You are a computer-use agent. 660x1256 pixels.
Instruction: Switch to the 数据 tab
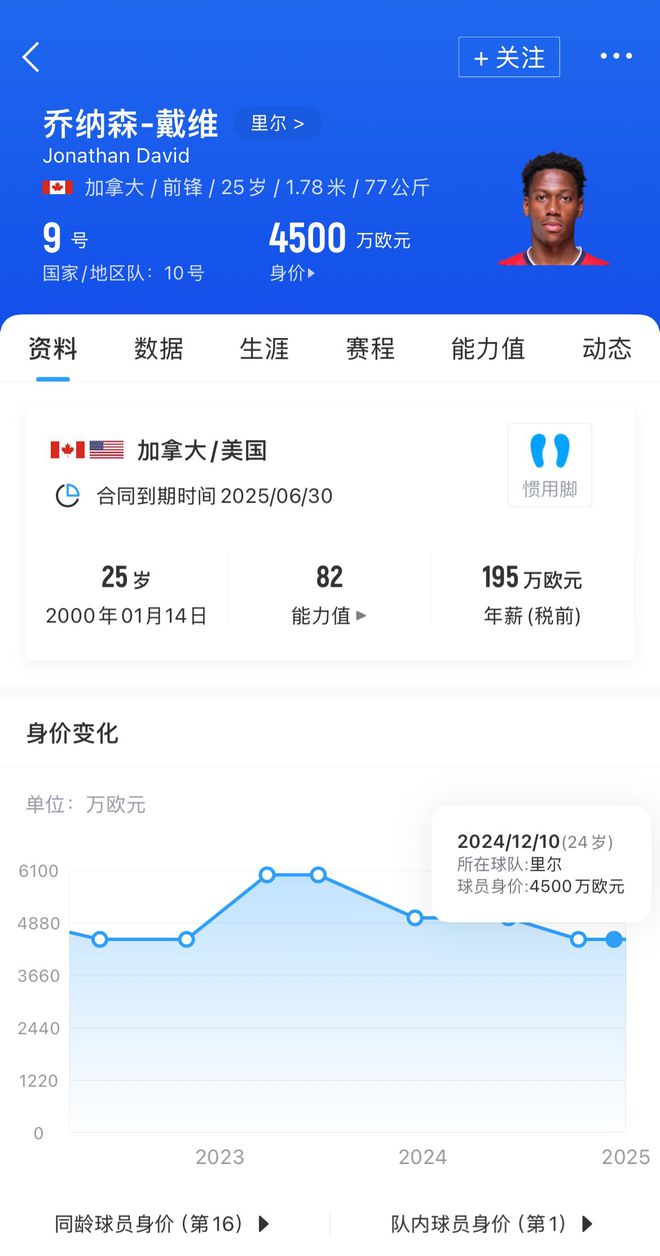(159, 348)
